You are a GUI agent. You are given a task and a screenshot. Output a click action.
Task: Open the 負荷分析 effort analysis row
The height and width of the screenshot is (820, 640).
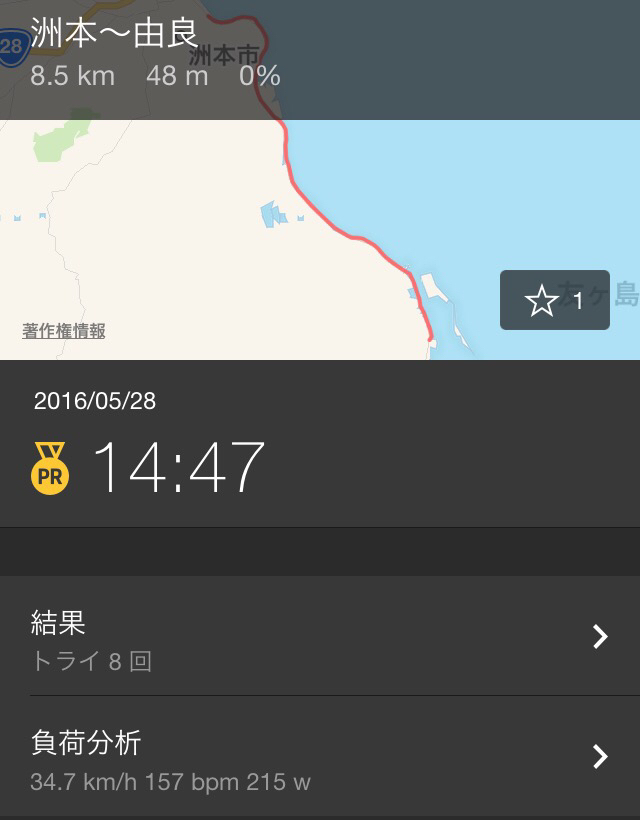320,757
